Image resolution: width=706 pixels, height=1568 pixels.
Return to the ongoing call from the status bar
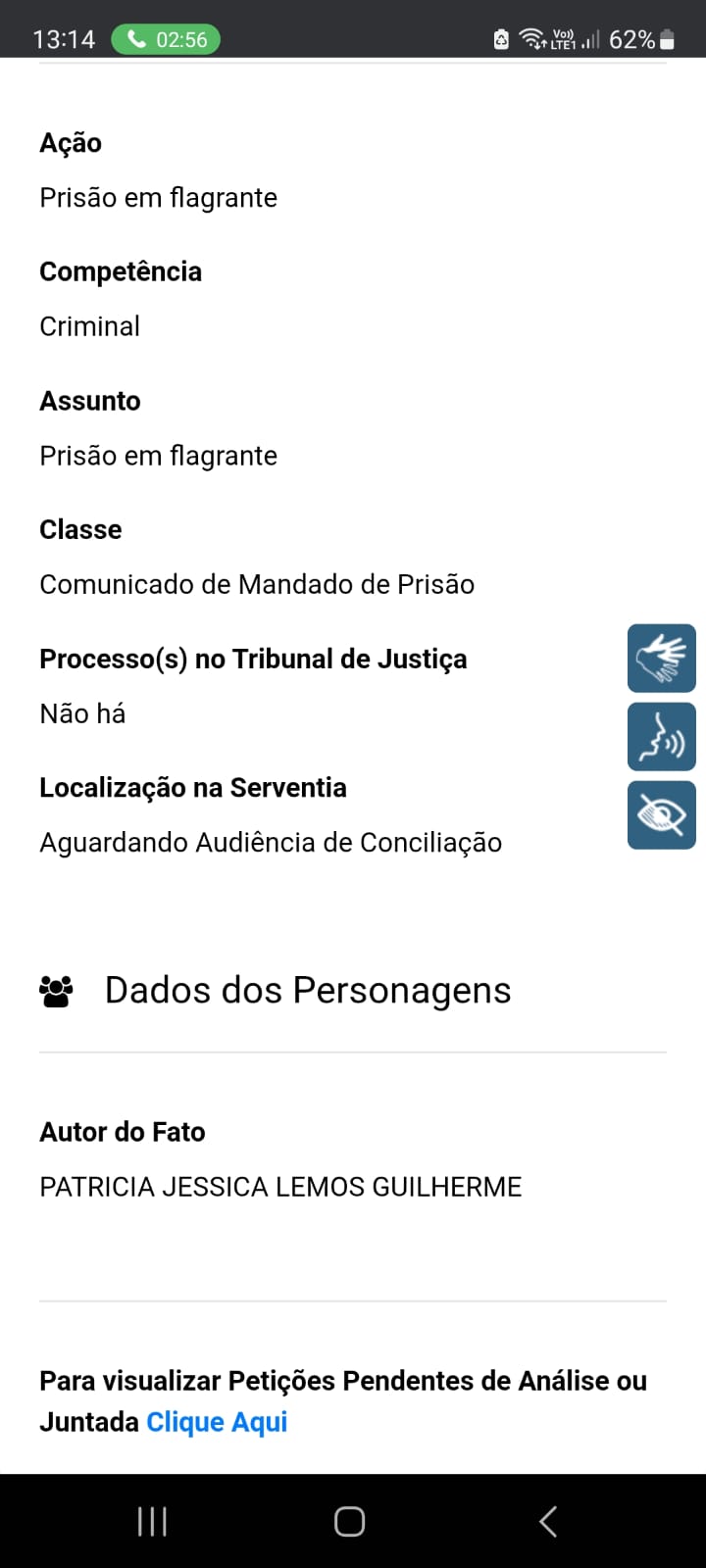coord(166,39)
